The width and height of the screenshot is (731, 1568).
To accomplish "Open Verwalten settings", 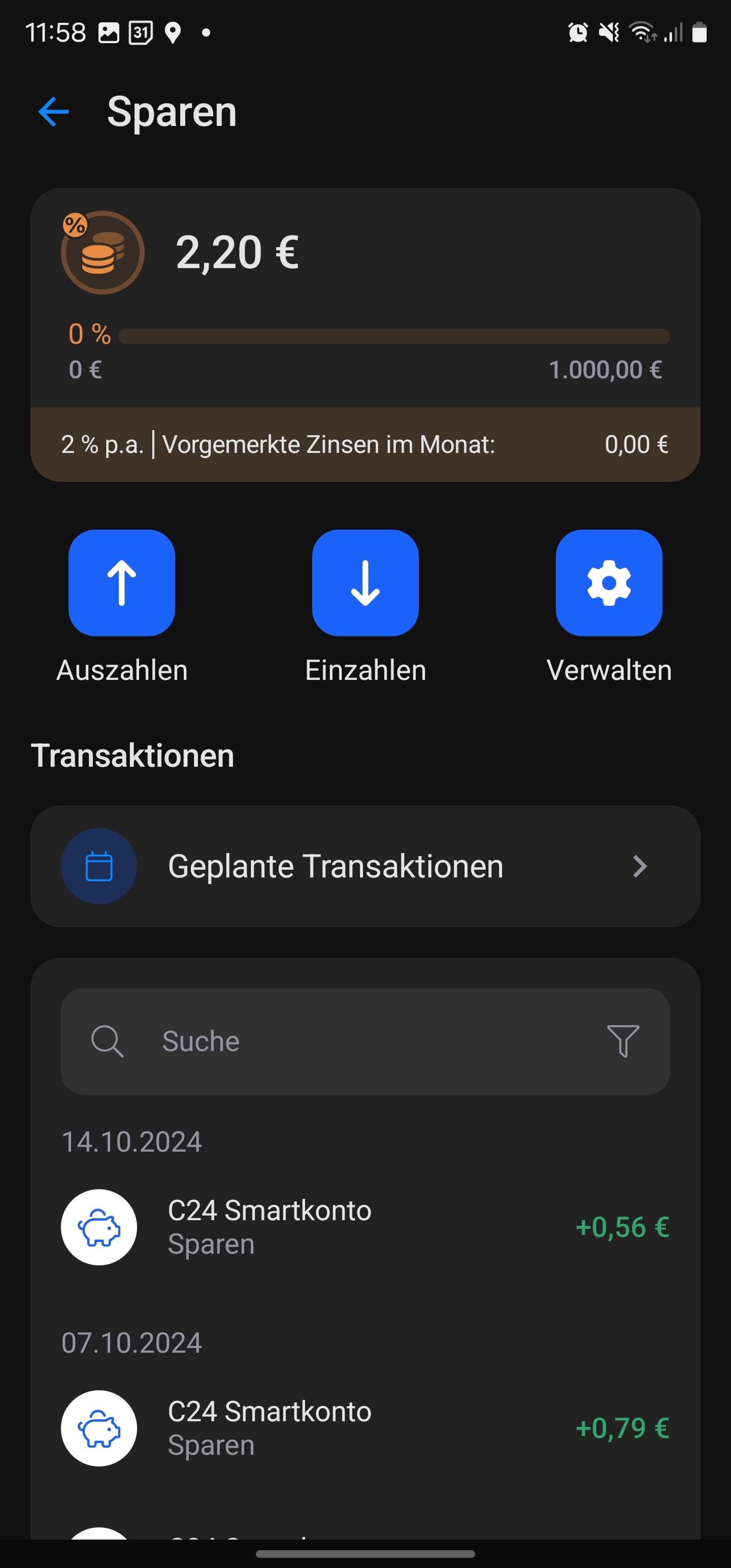I will pos(609,583).
